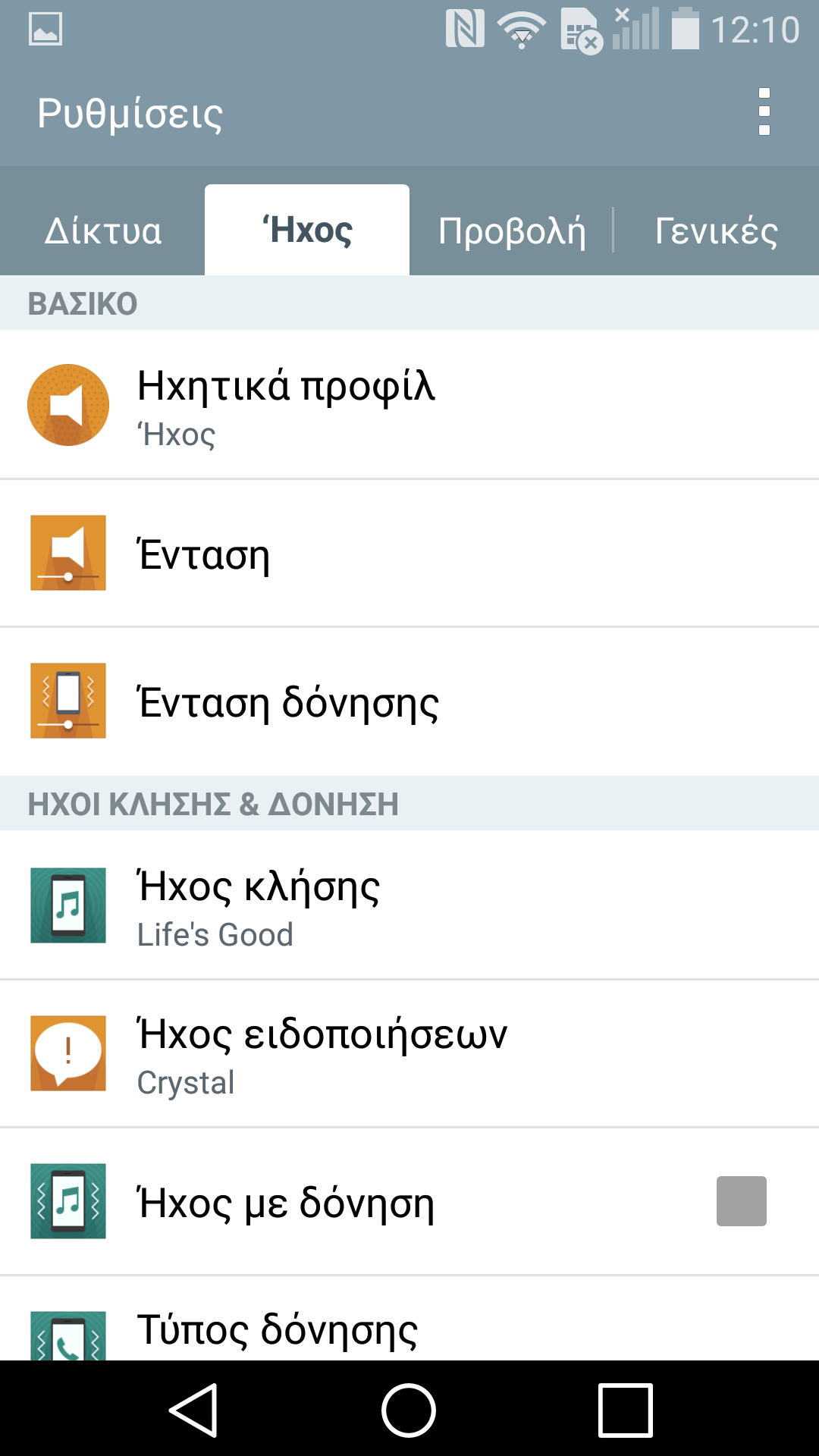Choose the Ήχος κλήσης ringtone

[x=409, y=905]
